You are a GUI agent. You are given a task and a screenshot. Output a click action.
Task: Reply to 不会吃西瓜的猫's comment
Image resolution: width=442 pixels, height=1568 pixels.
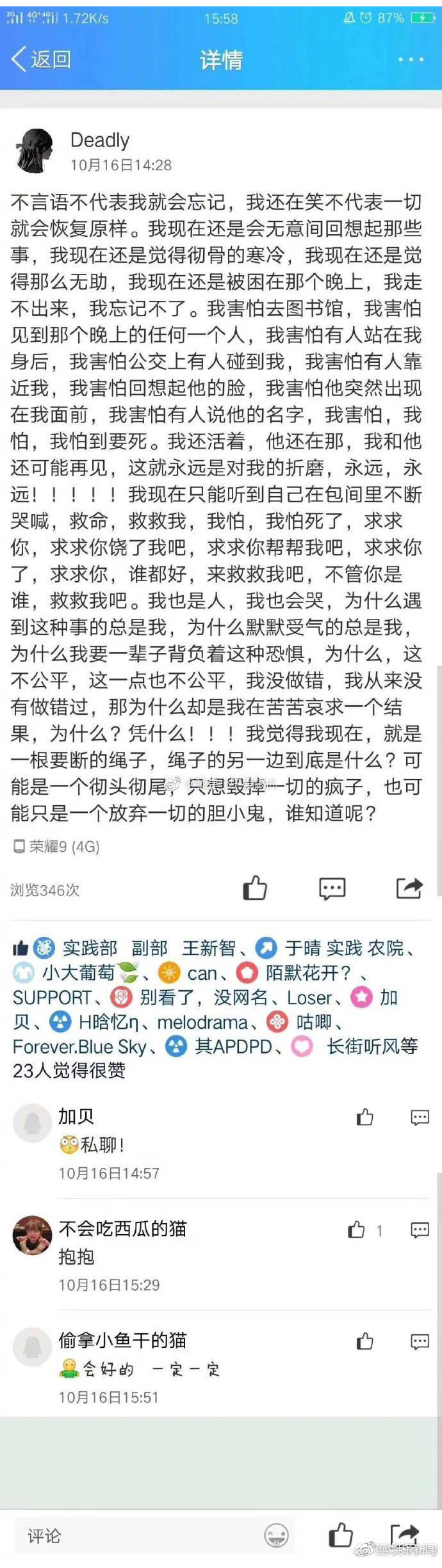point(420,1229)
